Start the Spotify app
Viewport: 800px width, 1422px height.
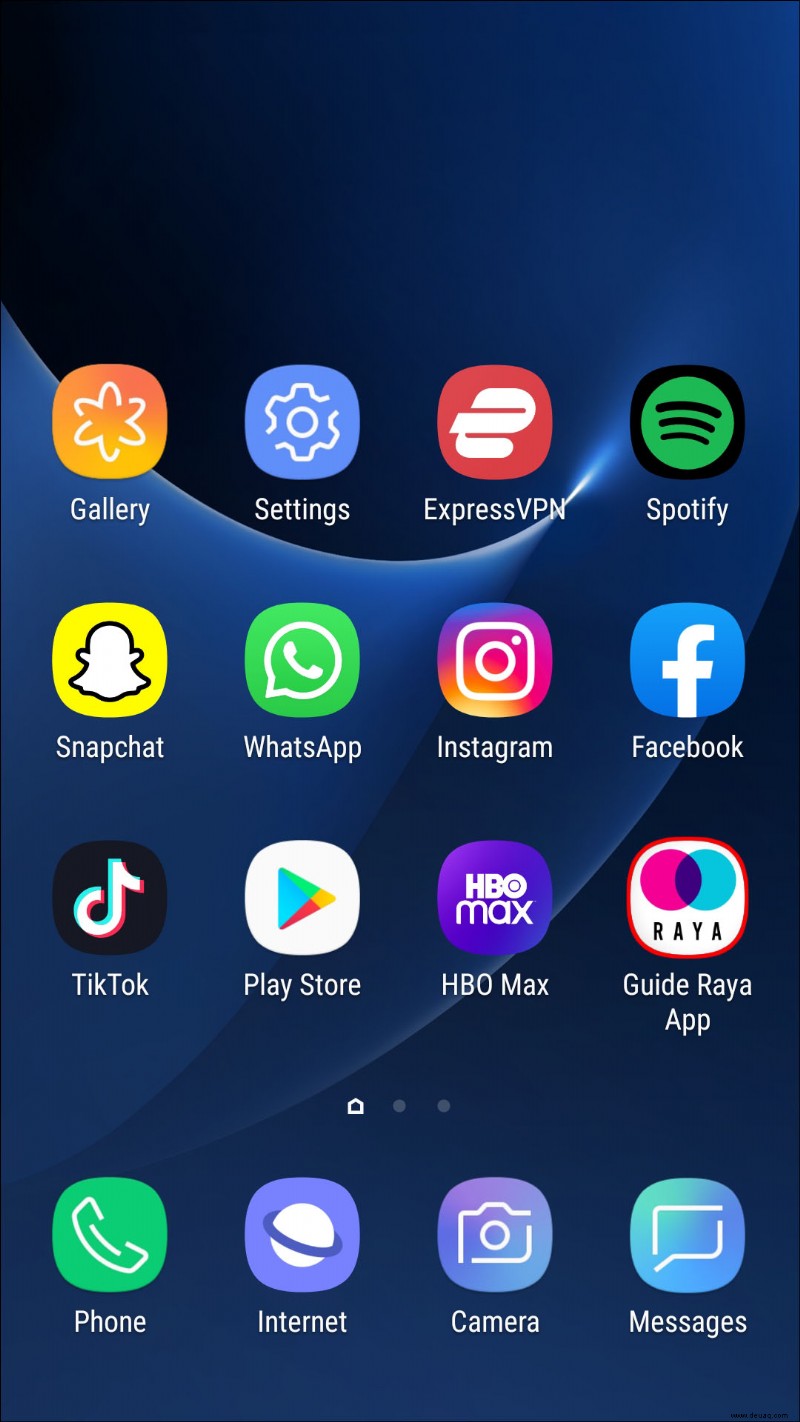coord(687,421)
